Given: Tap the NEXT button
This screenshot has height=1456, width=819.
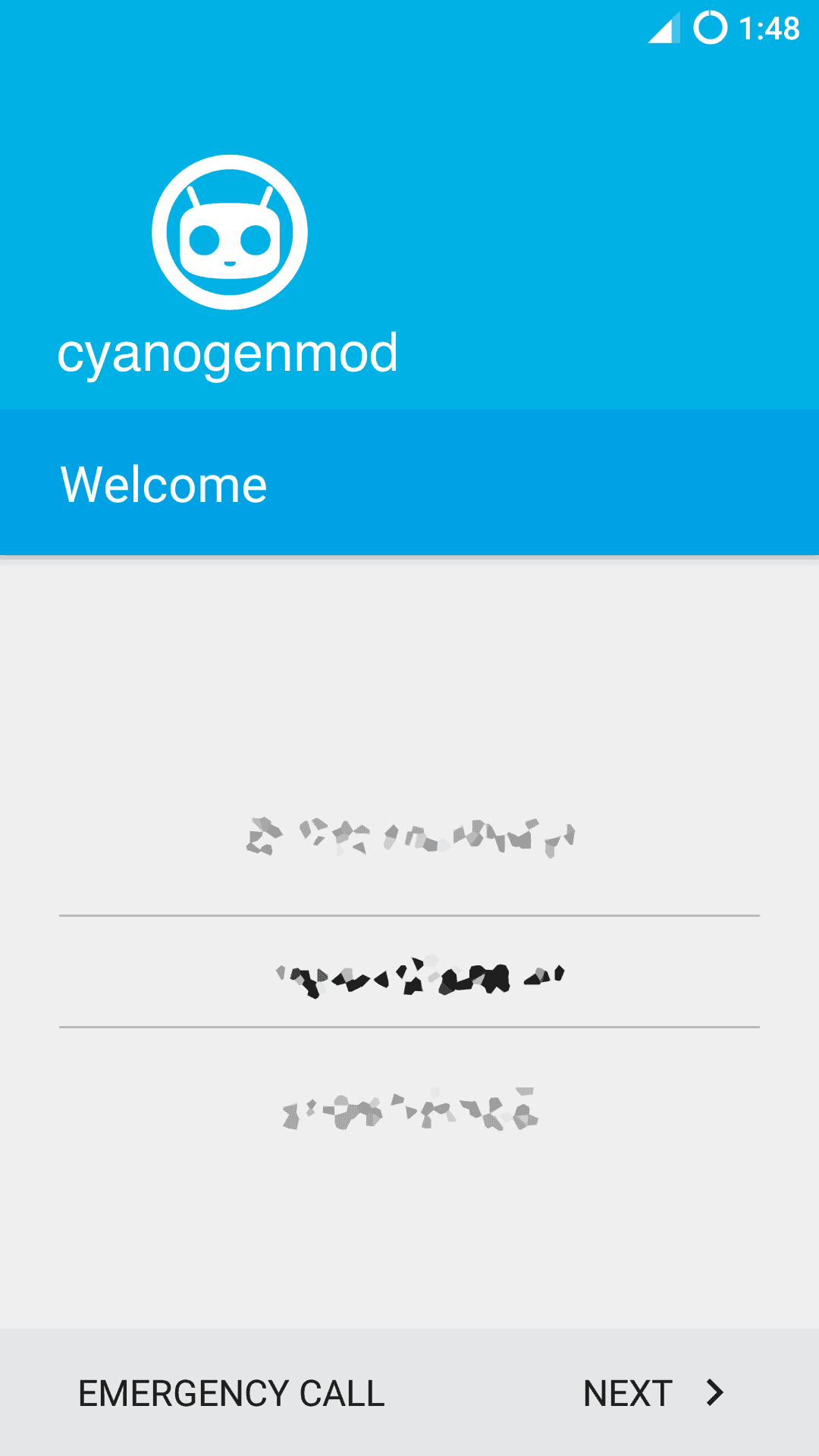Looking at the screenshot, I should [x=652, y=1393].
